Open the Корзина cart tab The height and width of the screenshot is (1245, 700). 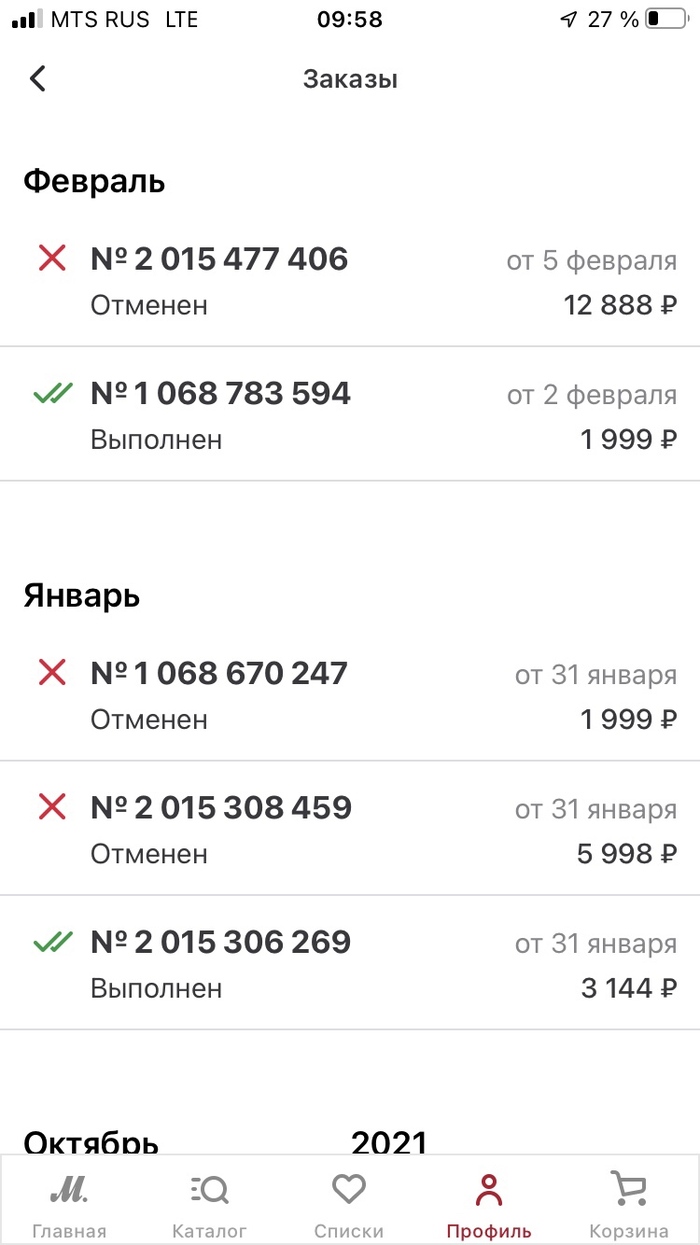pyautogui.click(x=628, y=1205)
